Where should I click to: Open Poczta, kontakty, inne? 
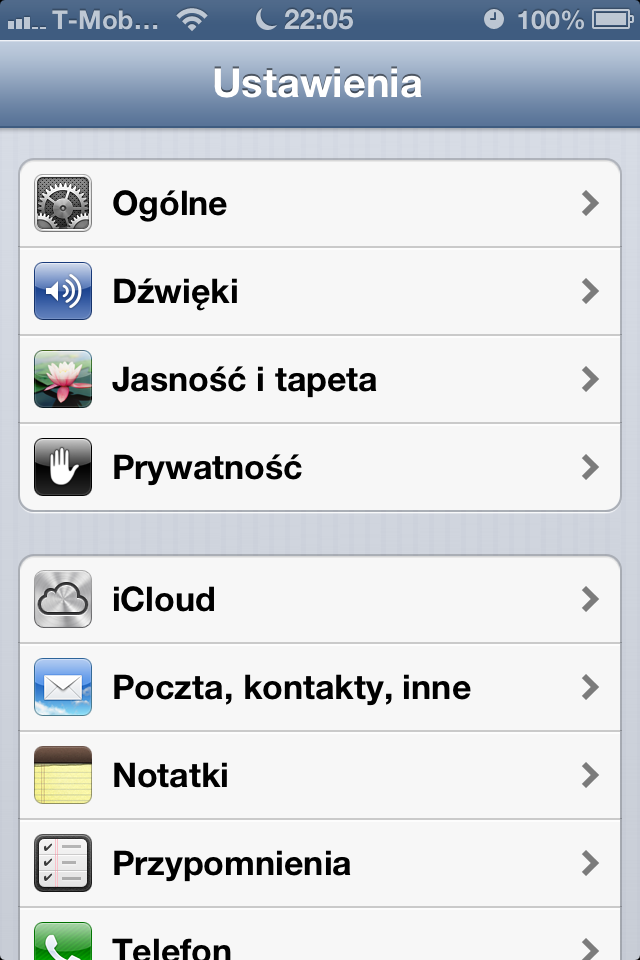[320, 688]
